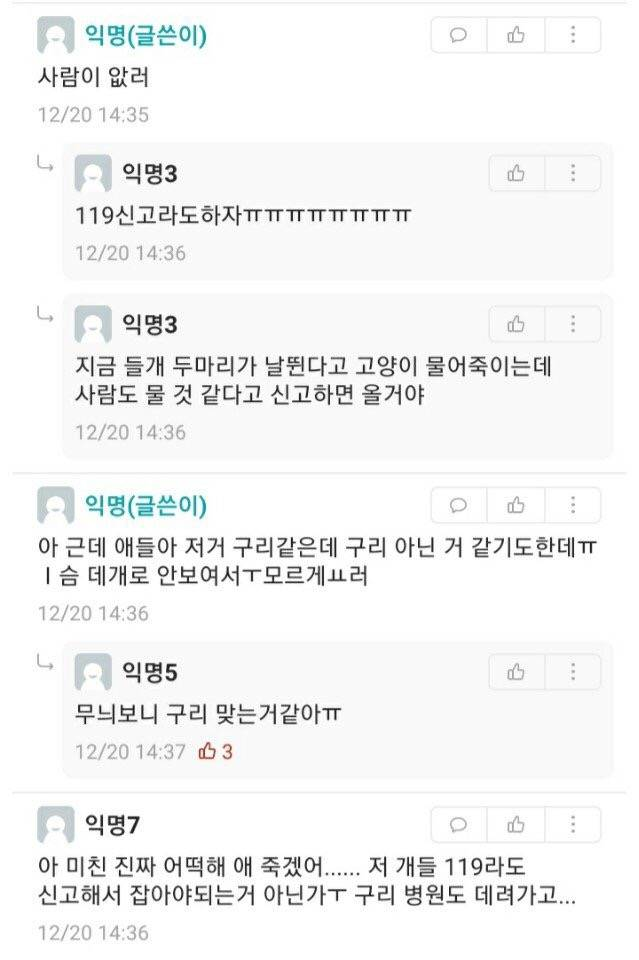The image size is (639, 960).
Task: Reply to the comment starting '아 근데 애들아'
Action: tap(459, 505)
